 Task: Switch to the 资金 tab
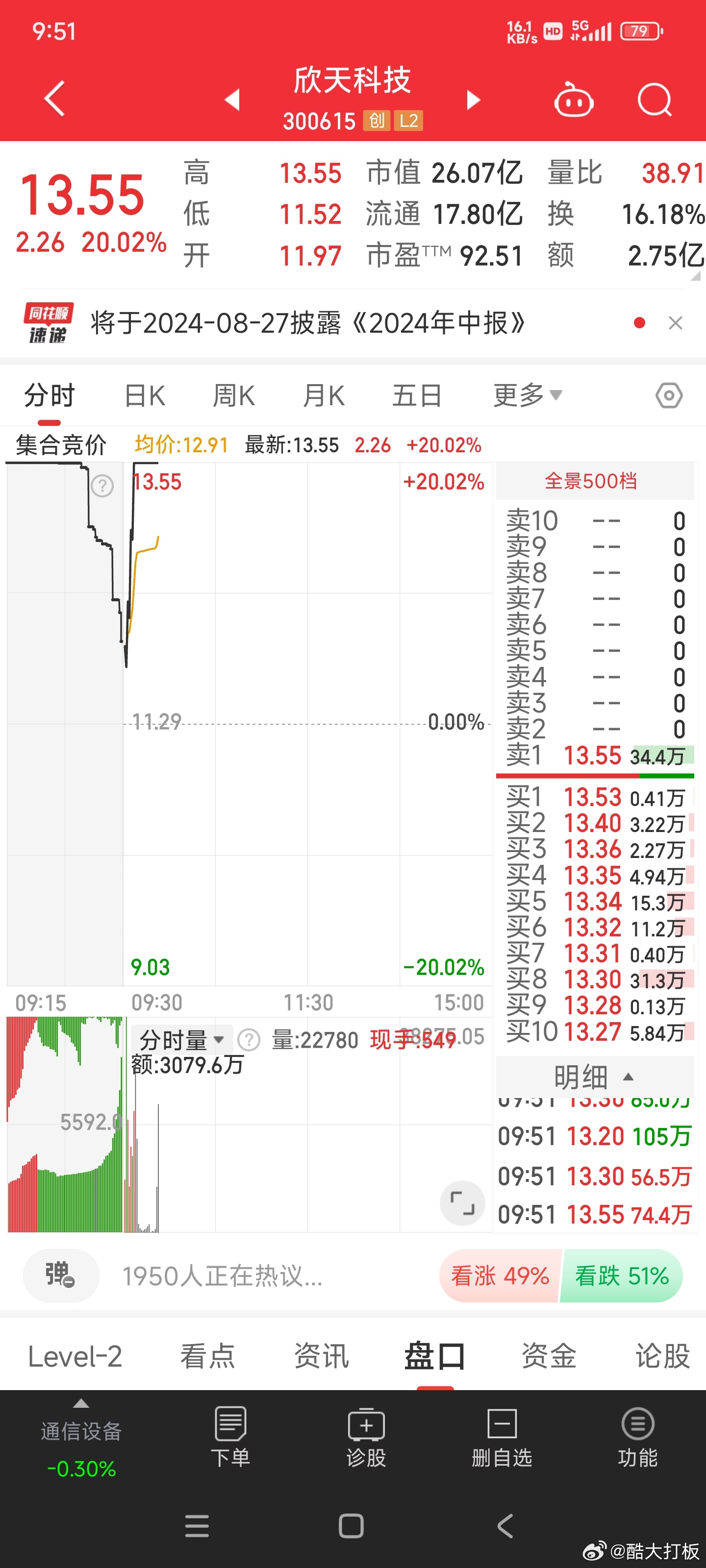point(548,1356)
